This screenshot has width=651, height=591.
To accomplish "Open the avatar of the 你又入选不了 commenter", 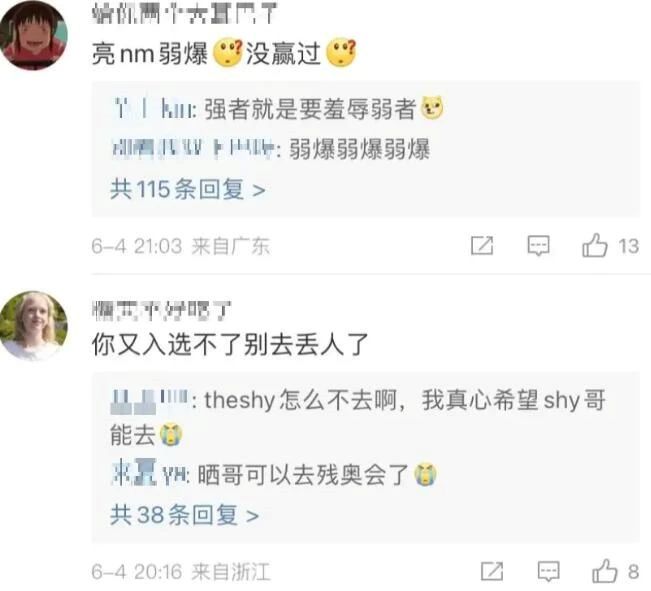I will click(34, 325).
